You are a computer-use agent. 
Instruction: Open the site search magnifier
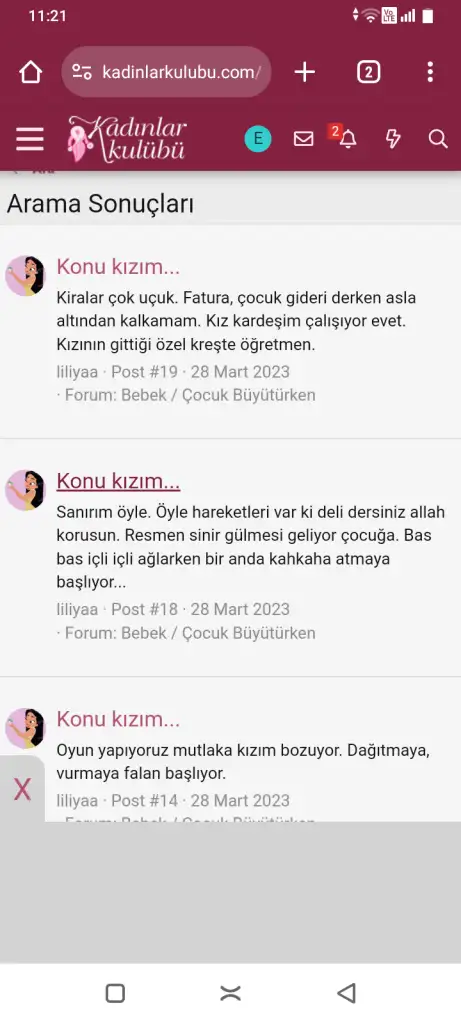[437, 138]
